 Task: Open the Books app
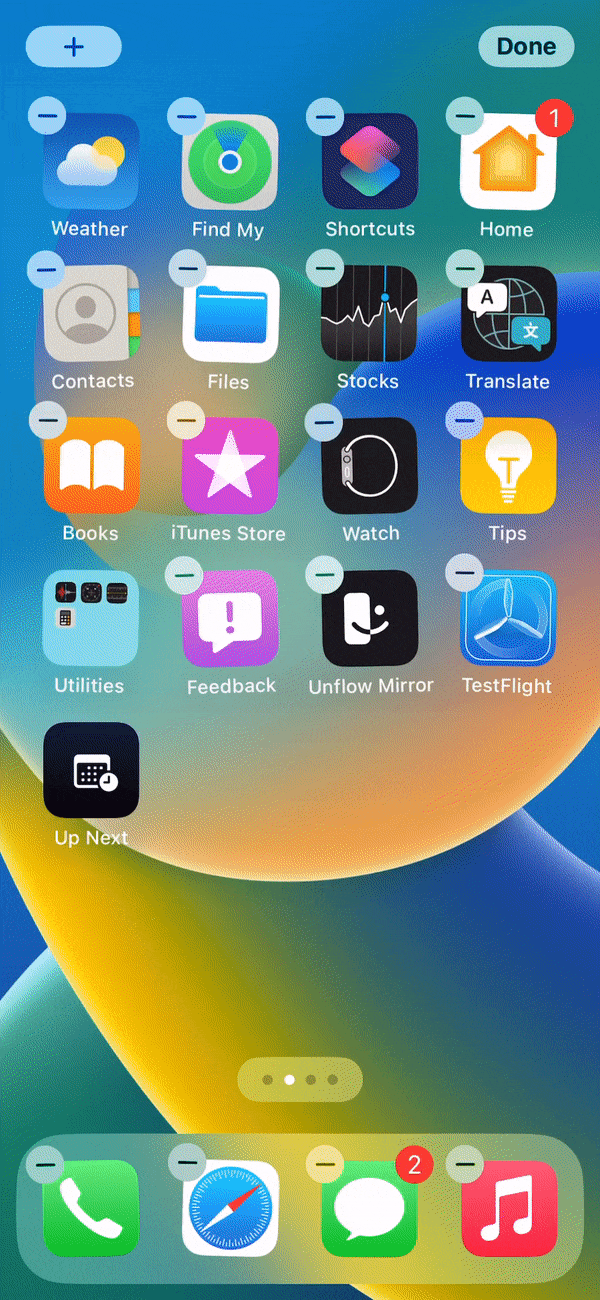coord(91,466)
